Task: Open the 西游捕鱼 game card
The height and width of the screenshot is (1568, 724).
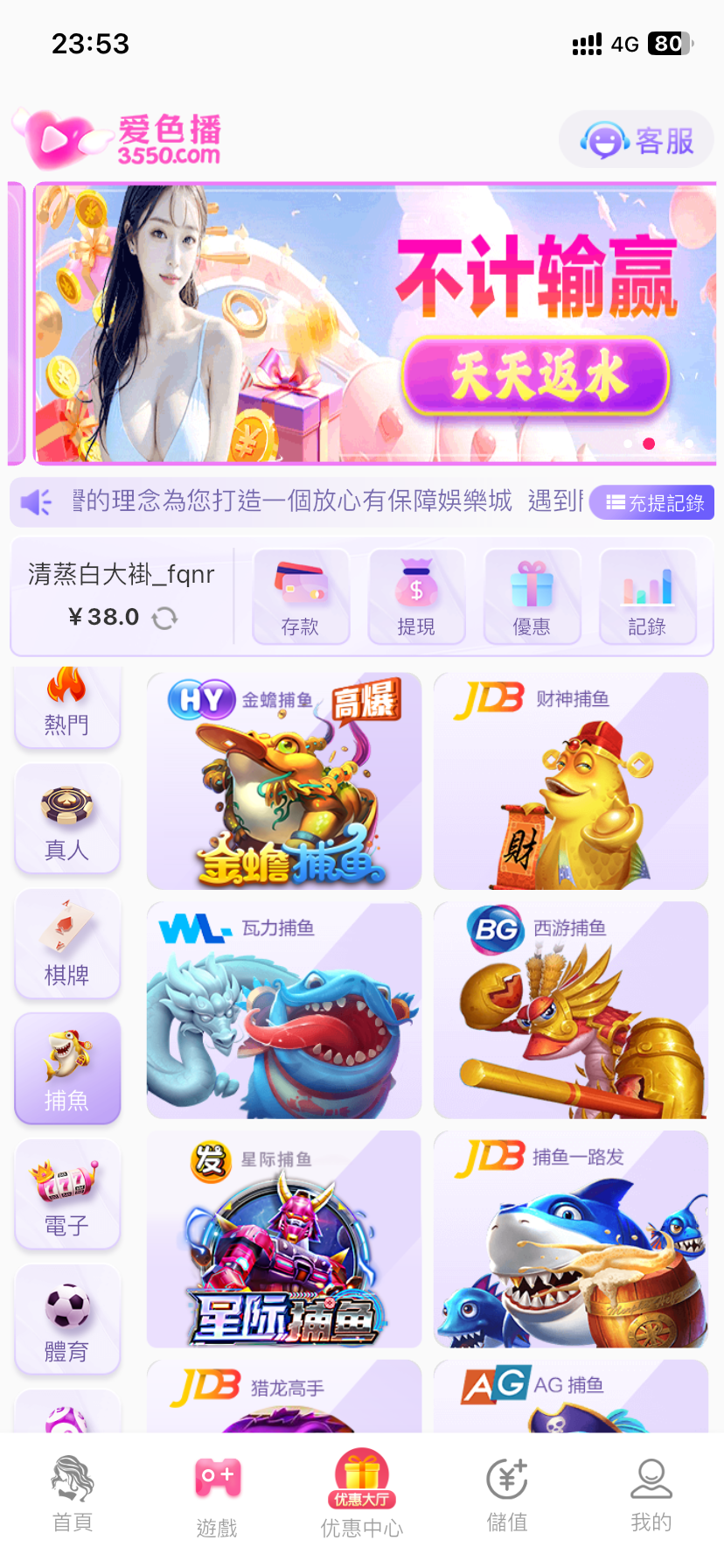Action: tap(570, 1011)
